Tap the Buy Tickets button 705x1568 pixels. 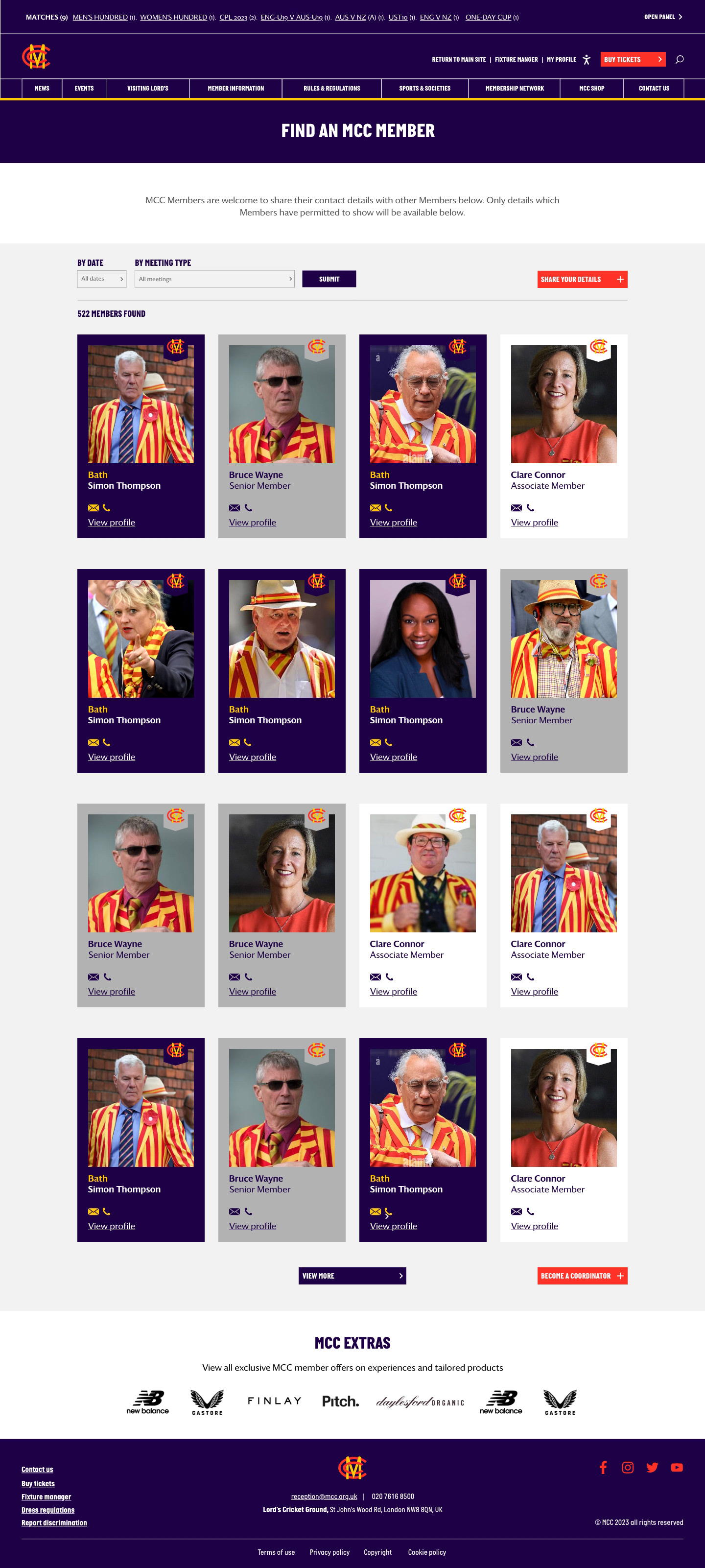pos(632,59)
